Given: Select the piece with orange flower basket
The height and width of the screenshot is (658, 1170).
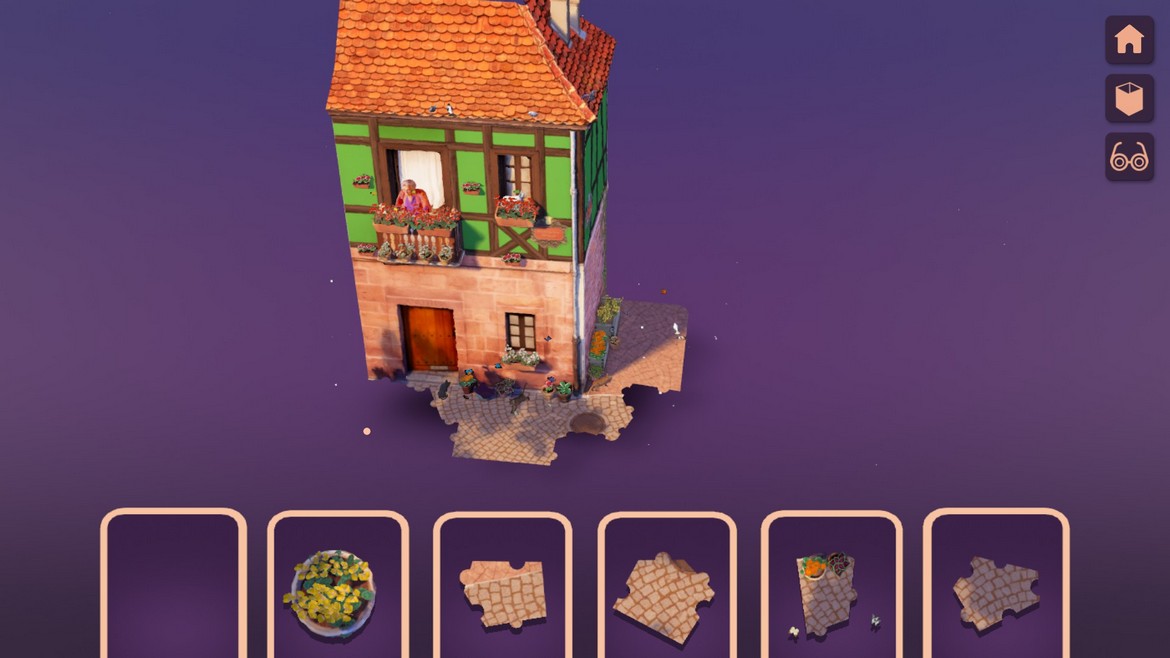Looking at the screenshot, I should coord(828,590).
